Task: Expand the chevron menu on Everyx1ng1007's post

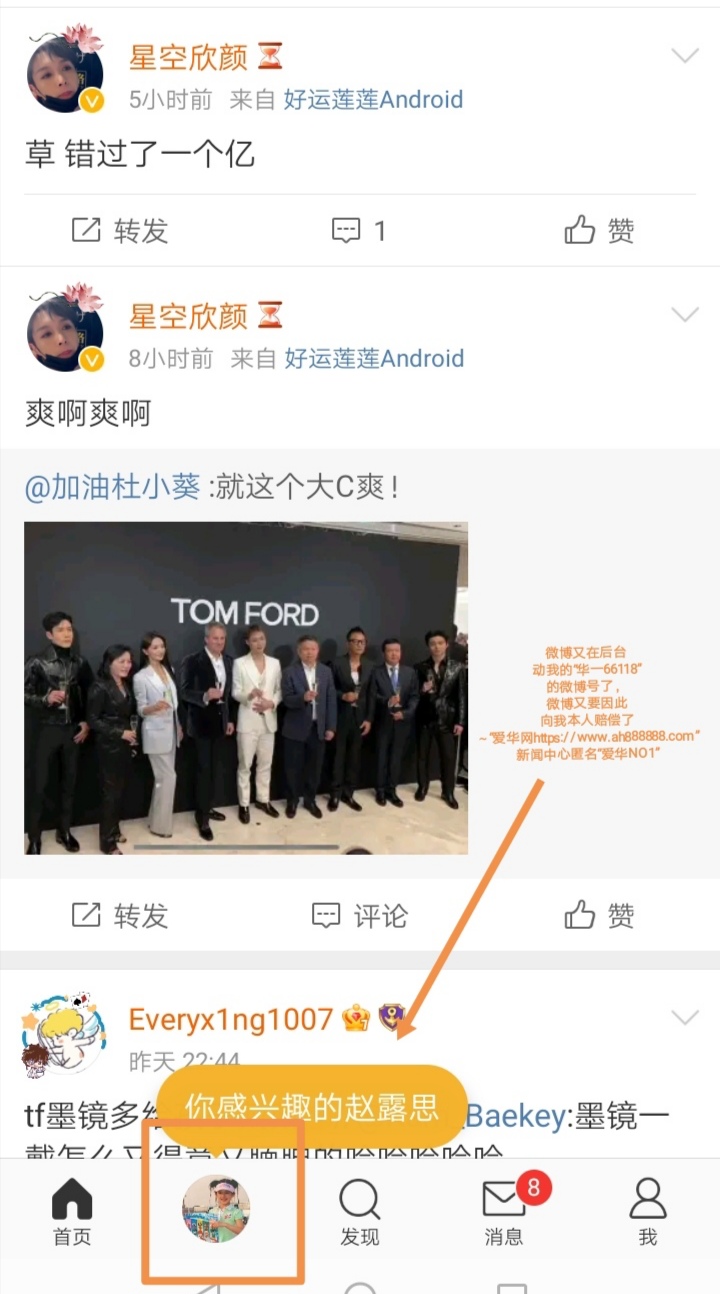Action: point(685,1018)
